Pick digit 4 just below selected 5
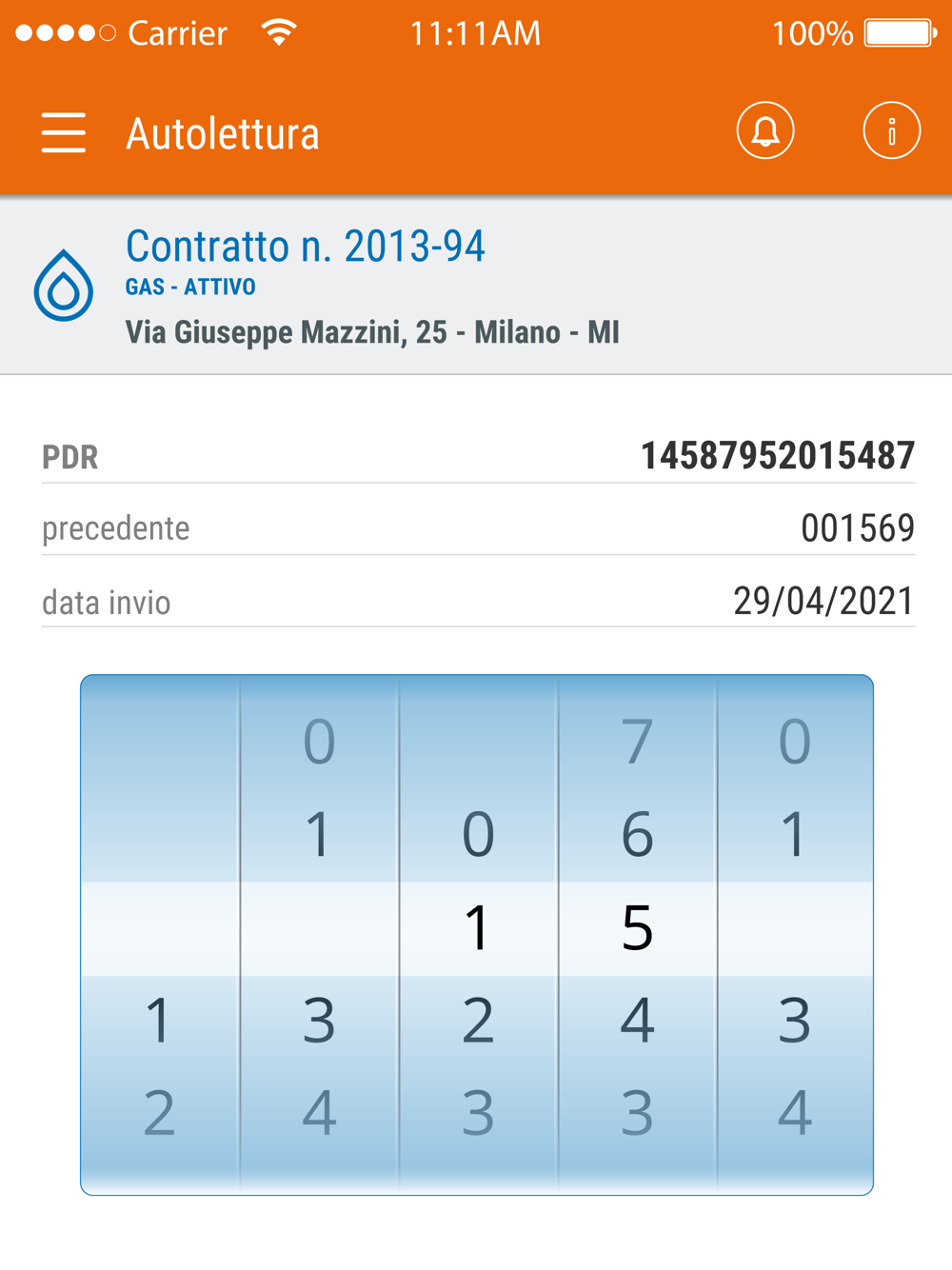This screenshot has height=1270, width=952. coord(637,1020)
